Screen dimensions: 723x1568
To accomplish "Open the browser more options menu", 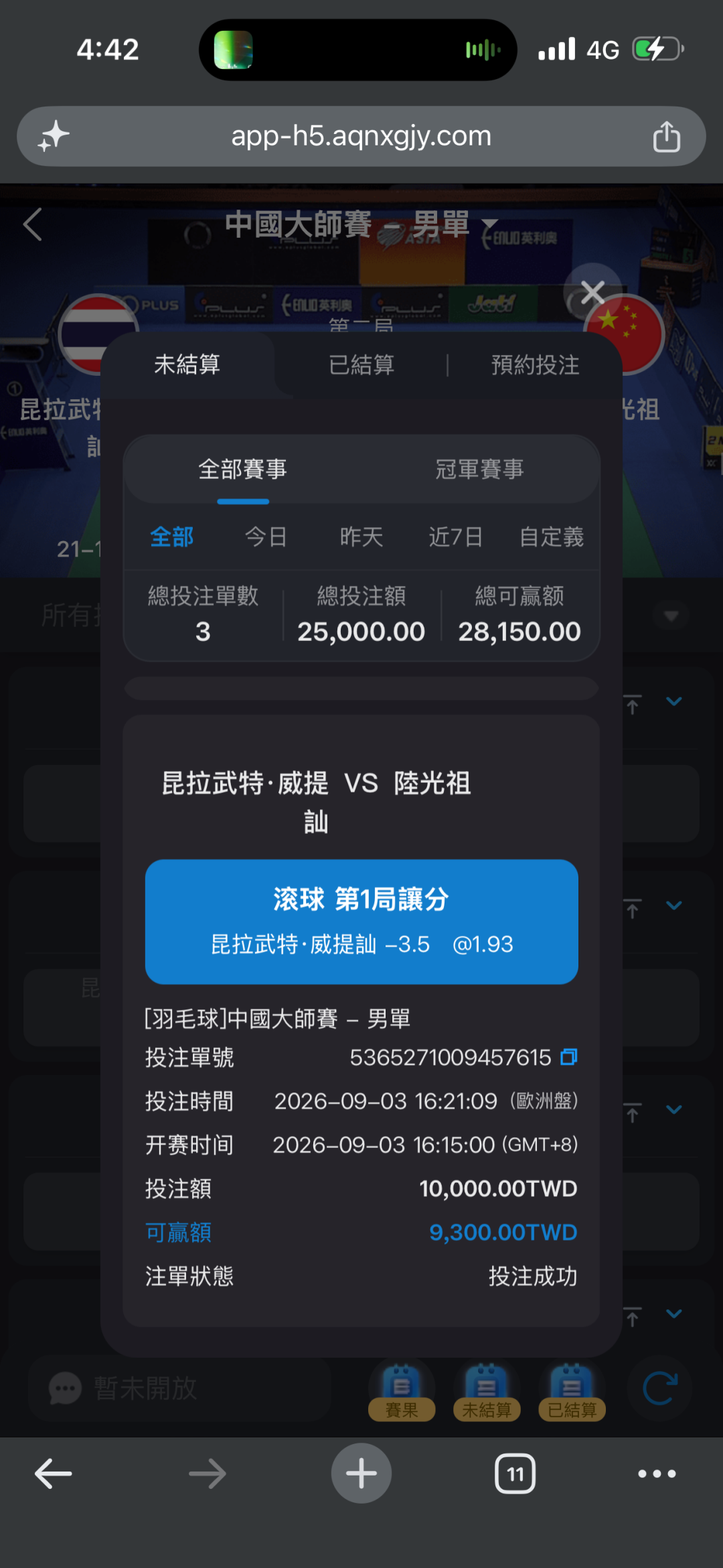I will (657, 1474).
